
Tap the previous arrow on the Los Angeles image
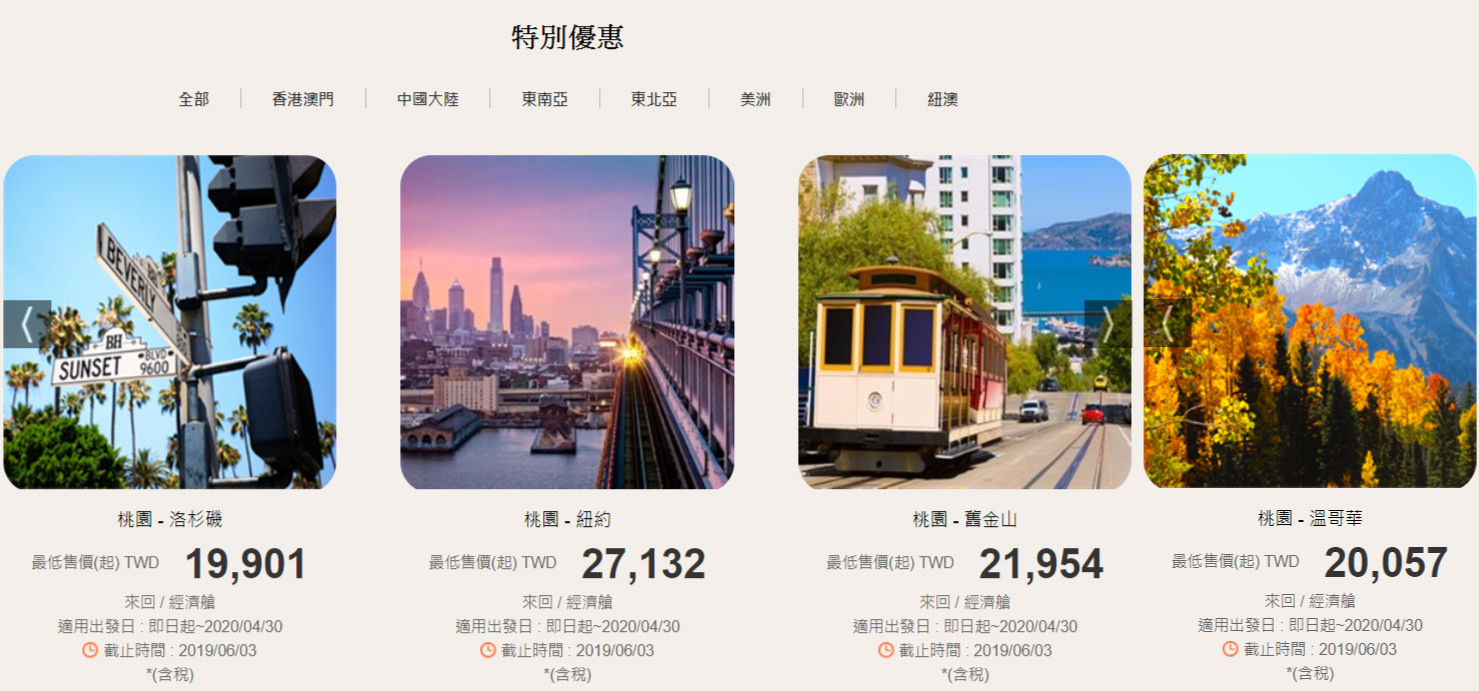pyautogui.click(x=27, y=324)
